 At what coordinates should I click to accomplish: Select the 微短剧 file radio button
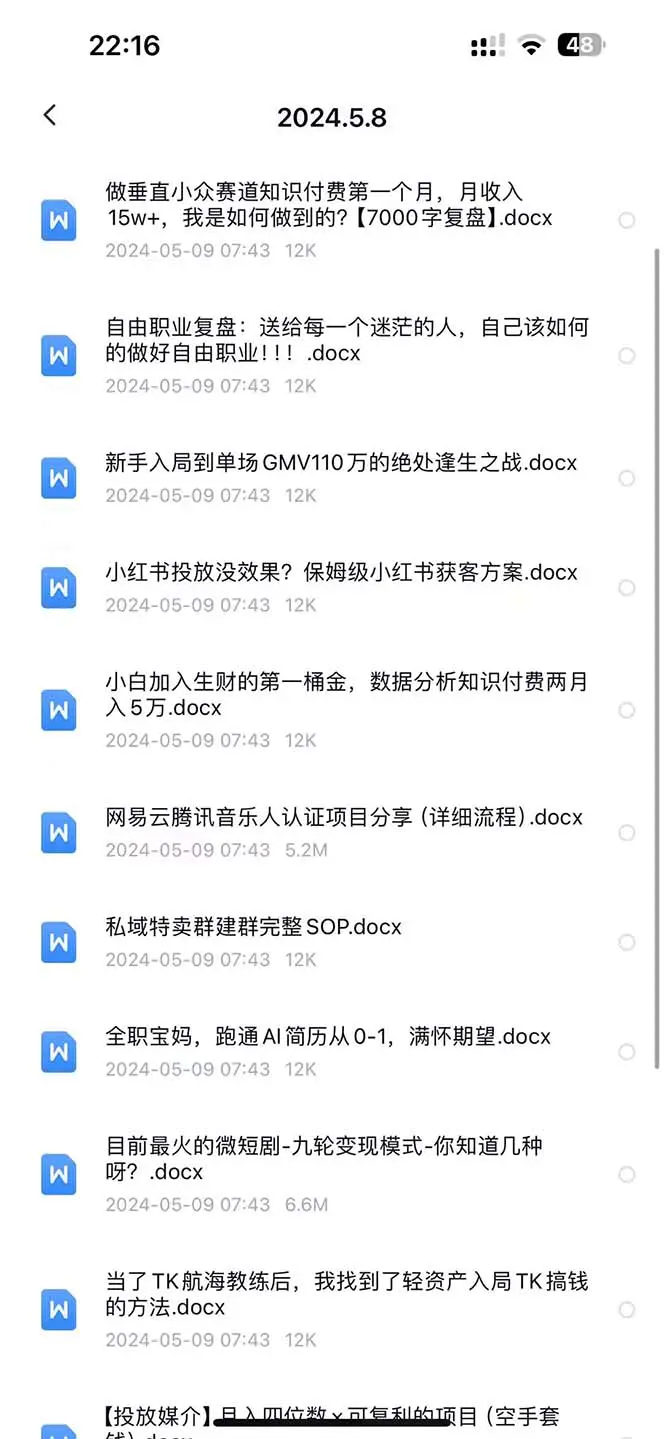pos(627,1174)
